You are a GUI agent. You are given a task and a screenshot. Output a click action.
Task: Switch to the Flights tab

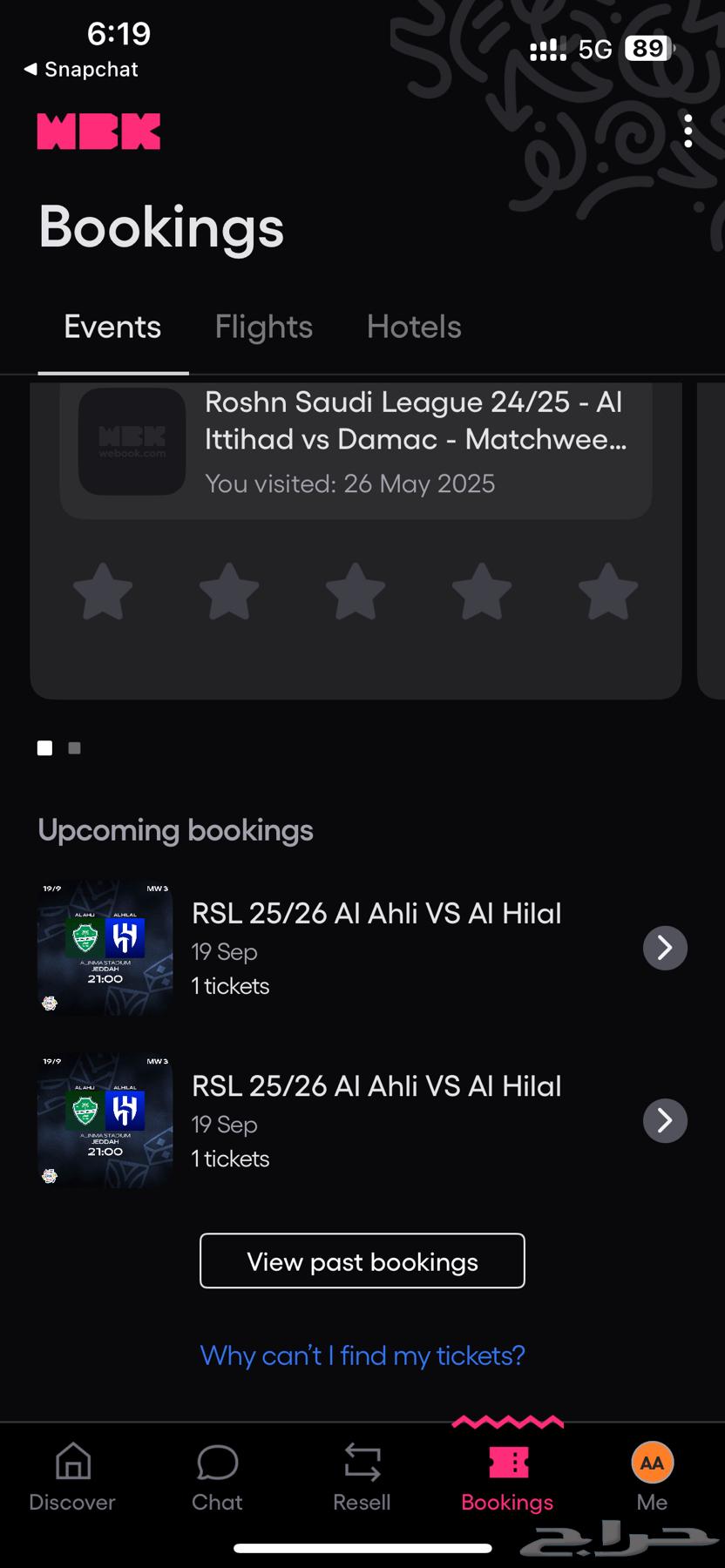coord(263,328)
